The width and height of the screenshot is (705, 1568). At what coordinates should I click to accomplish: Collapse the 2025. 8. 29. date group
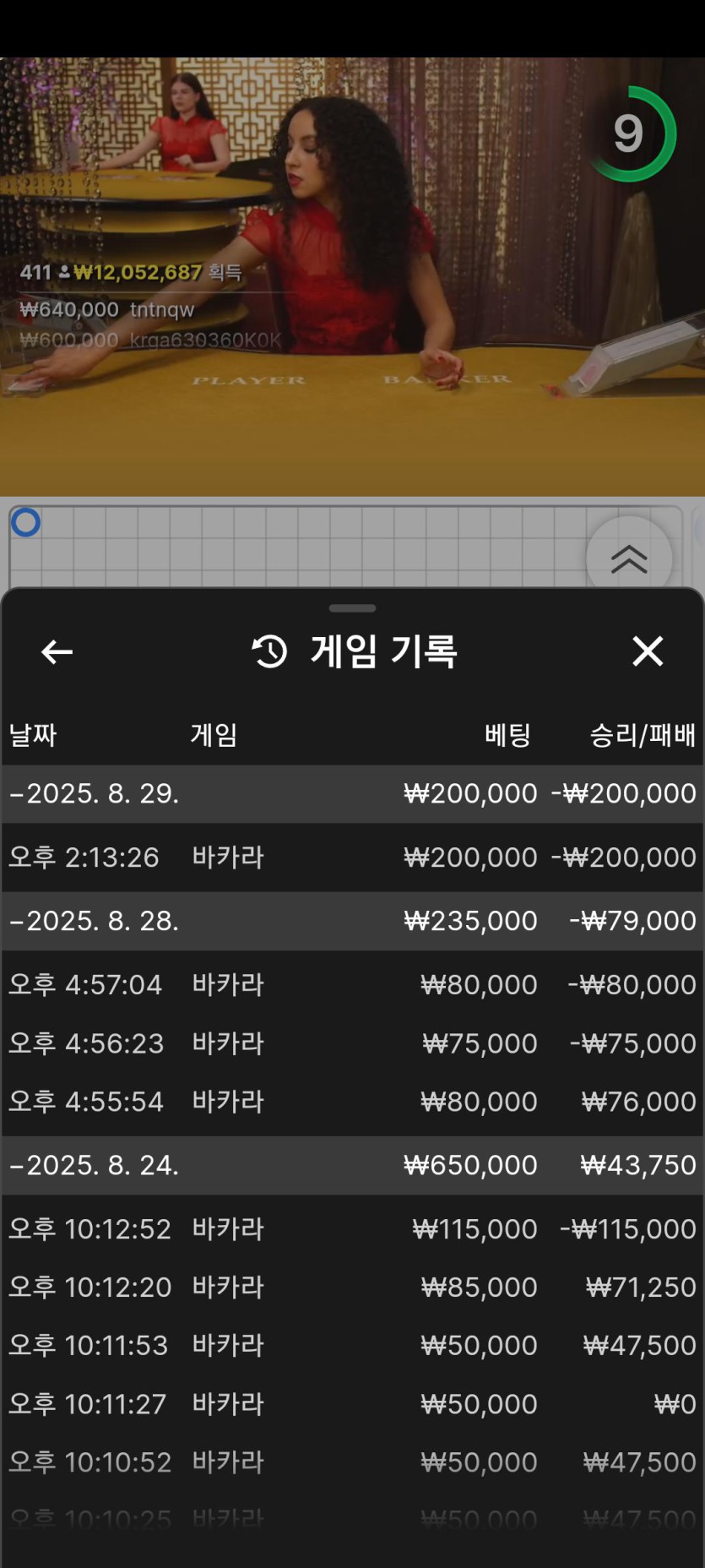tap(95, 794)
